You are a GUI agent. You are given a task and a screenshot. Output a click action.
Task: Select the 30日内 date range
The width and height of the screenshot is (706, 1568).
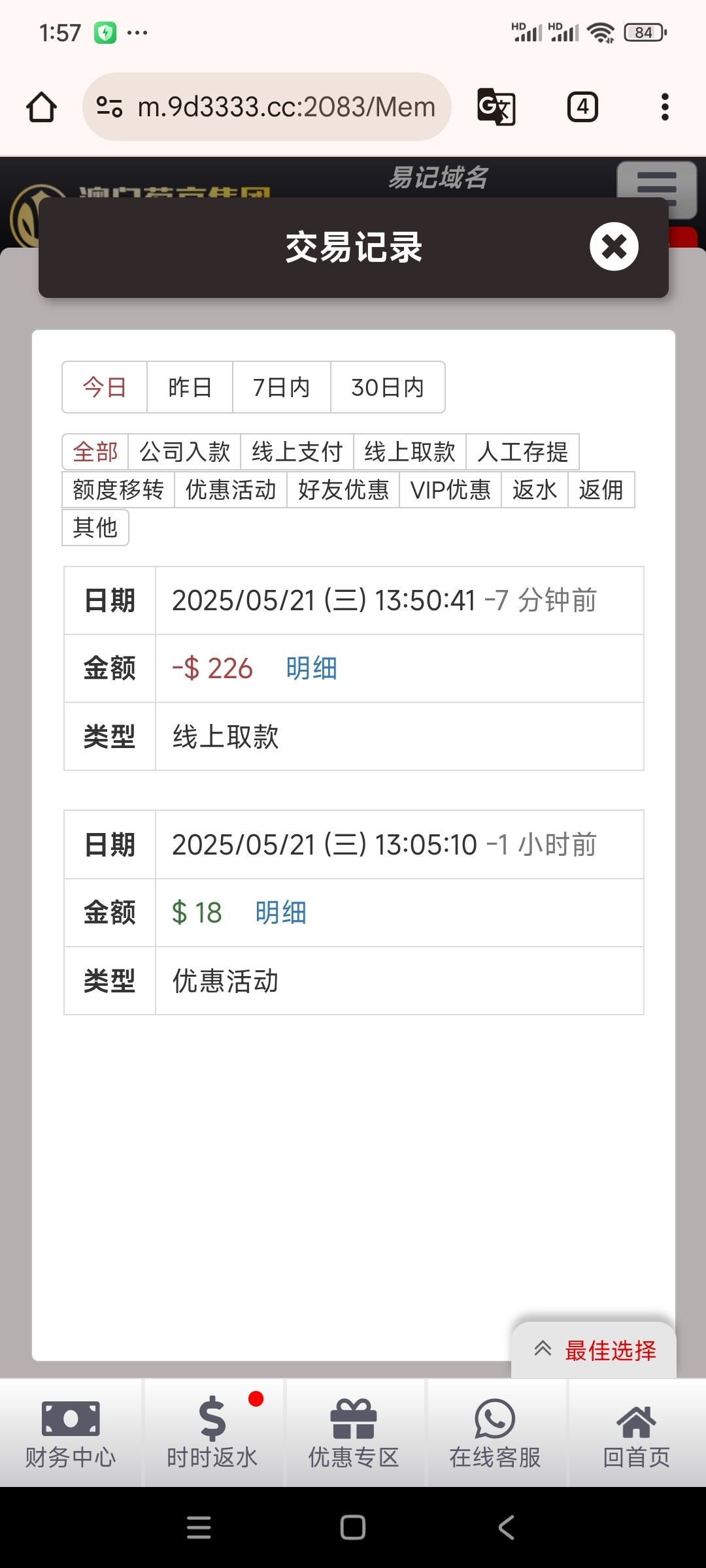388,387
